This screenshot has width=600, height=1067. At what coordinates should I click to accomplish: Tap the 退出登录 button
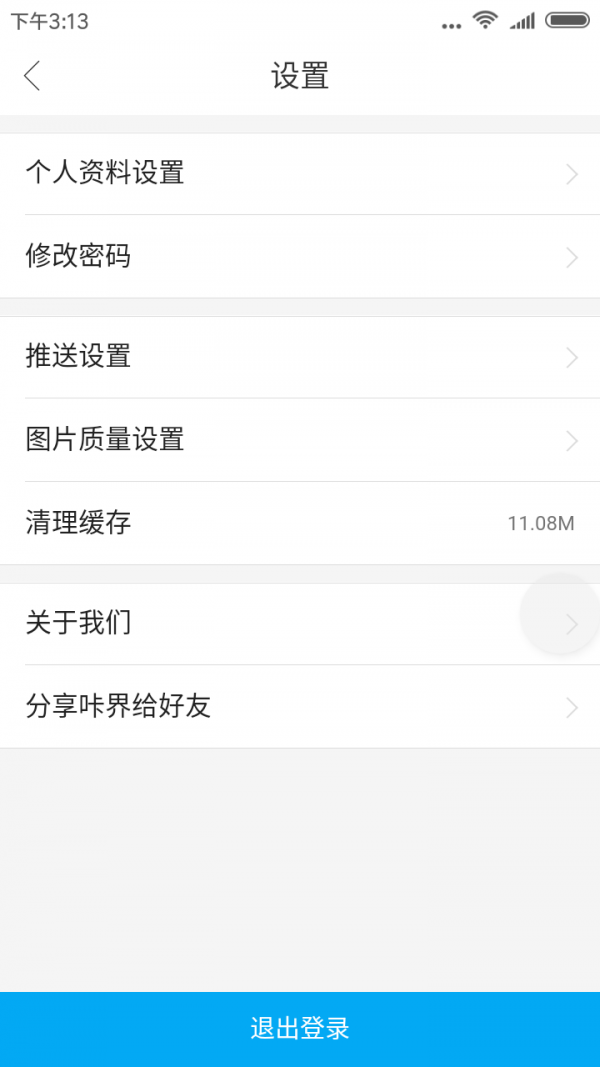[x=300, y=1028]
